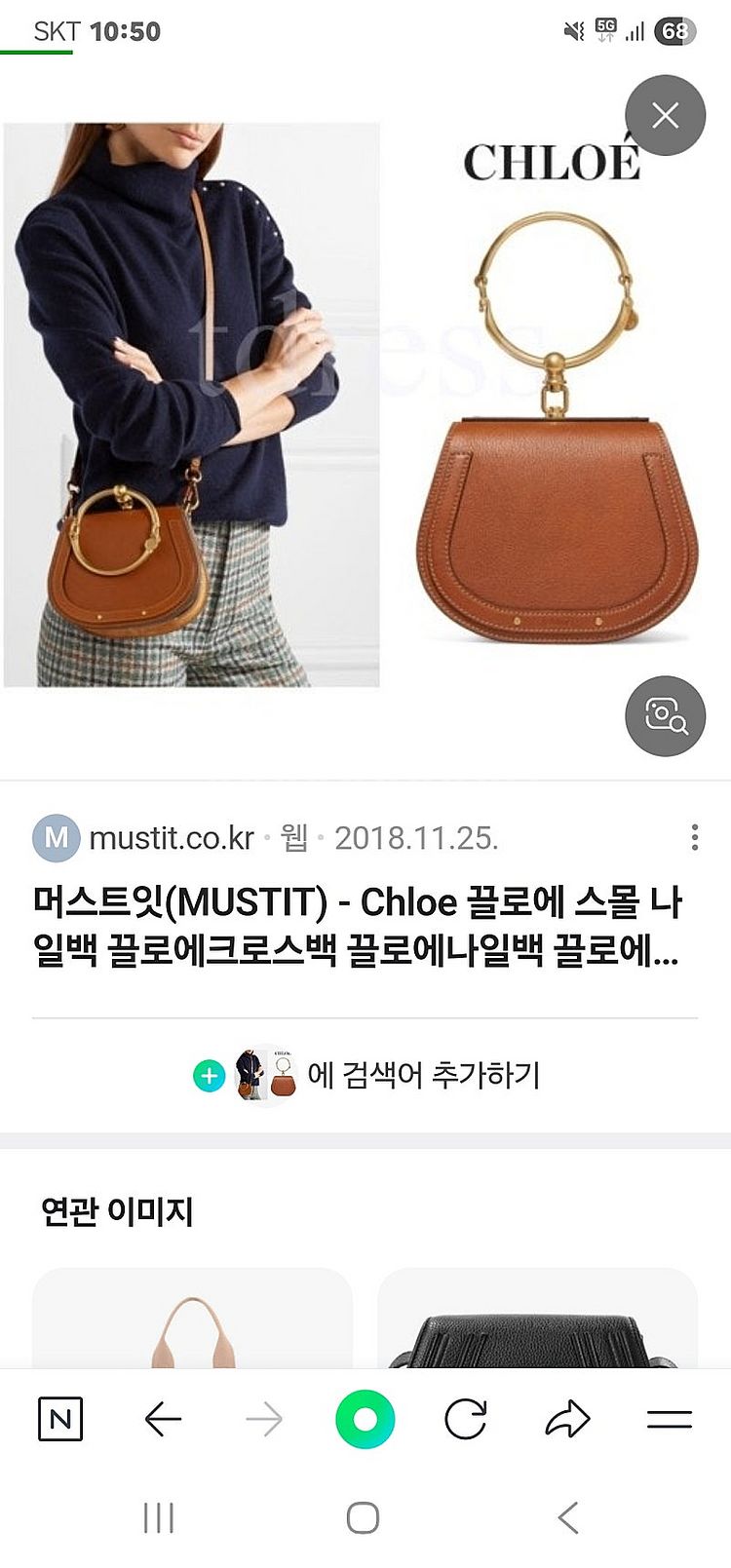Reload the current page
Image resolution: width=731 pixels, height=1568 pixels.
click(466, 1419)
